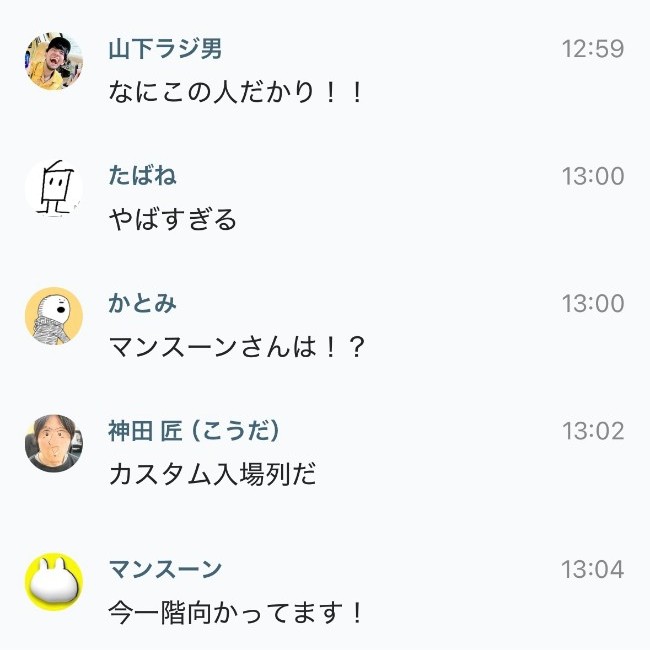Open 山下ラジ男's profile picture
Image resolution: width=650 pixels, height=650 pixels.
(54, 62)
